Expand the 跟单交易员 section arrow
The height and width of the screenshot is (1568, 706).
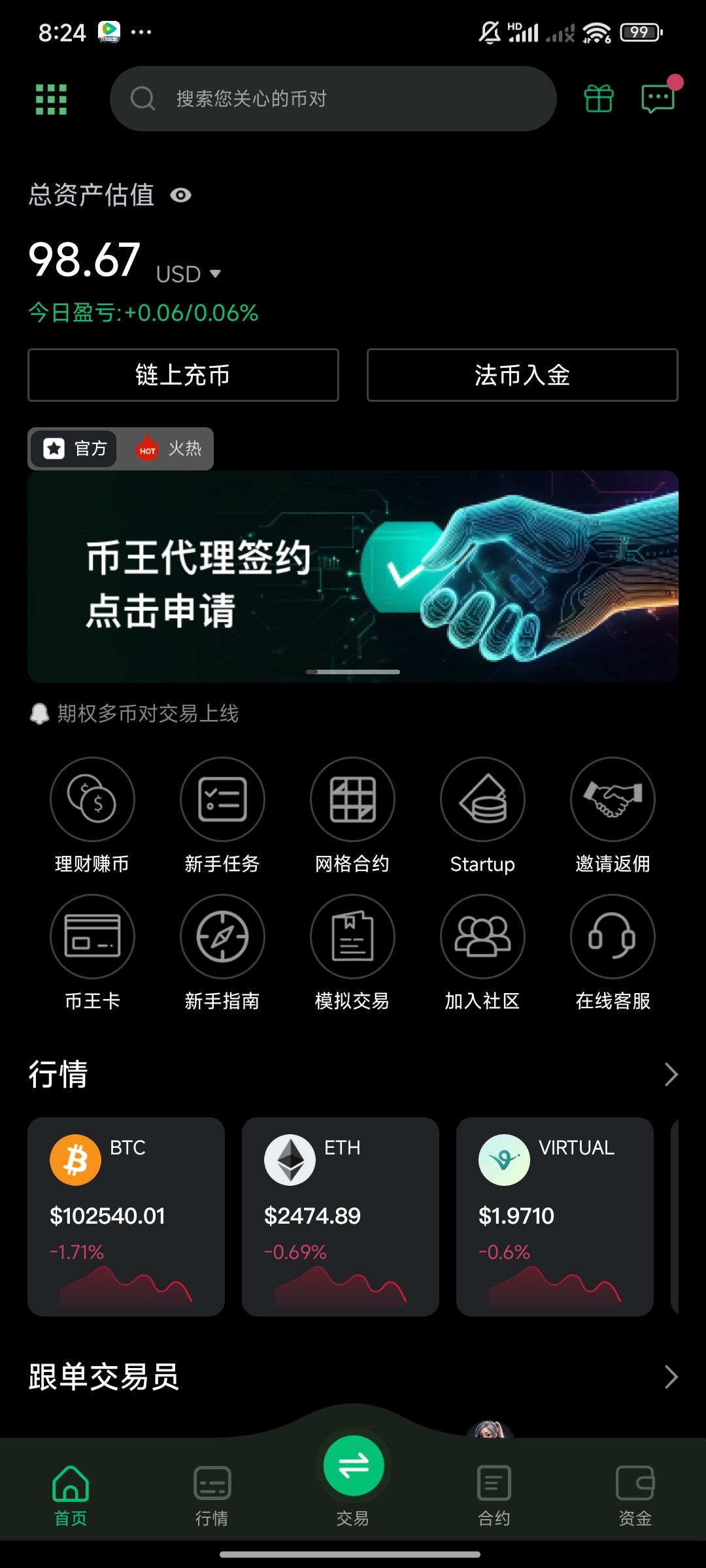pos(671,1377)
